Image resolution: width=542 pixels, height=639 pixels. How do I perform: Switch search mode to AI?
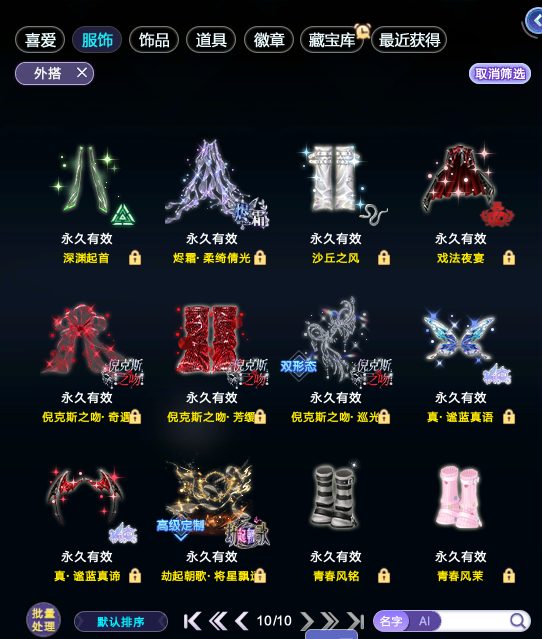tap(424, 621)
